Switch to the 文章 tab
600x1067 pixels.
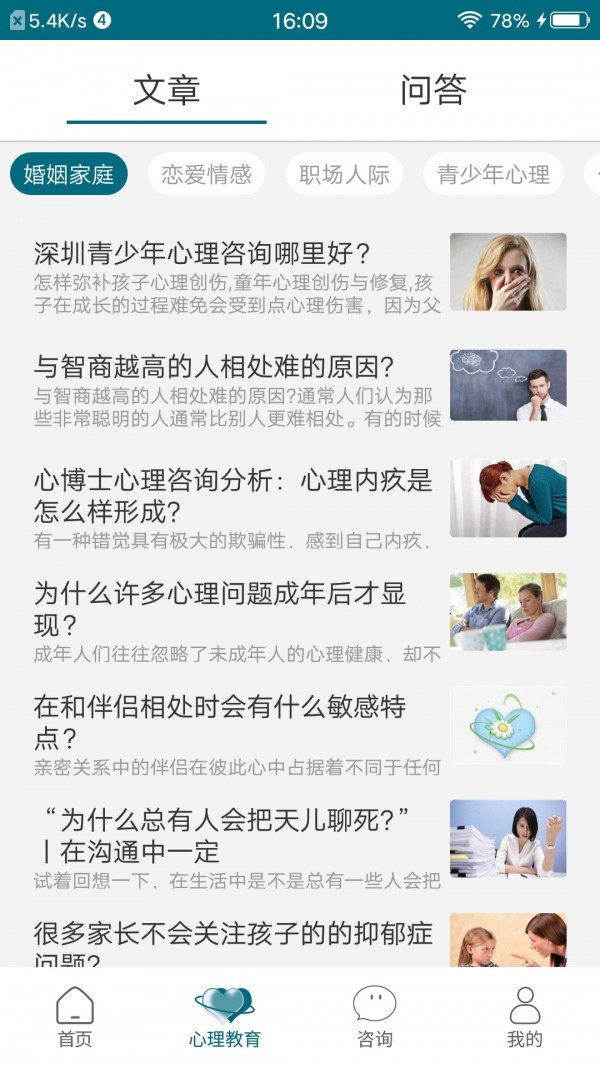[167, 90]
